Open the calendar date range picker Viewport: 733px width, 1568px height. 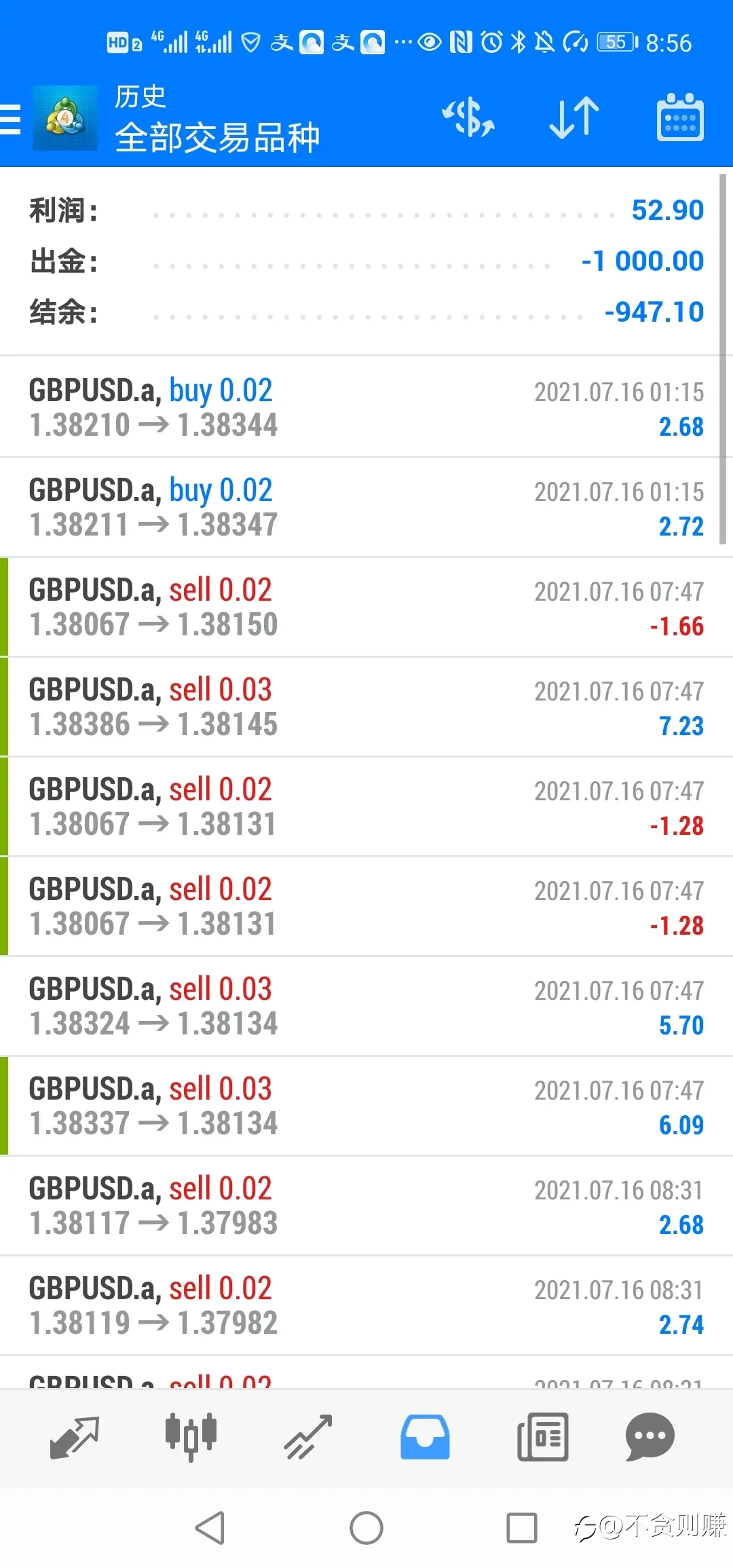(x=679, y=118)
